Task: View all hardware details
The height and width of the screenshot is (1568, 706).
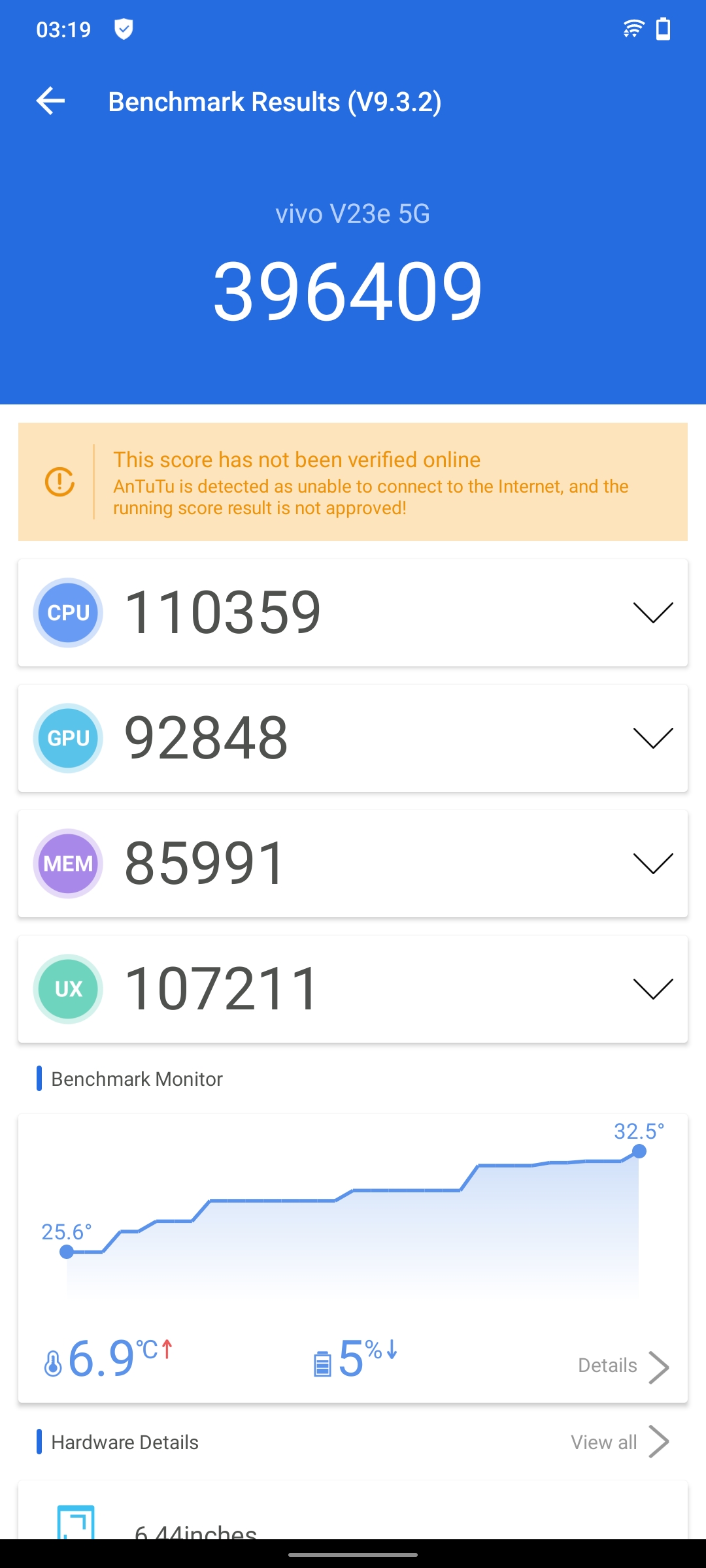Action: [x=618, y=1442]
